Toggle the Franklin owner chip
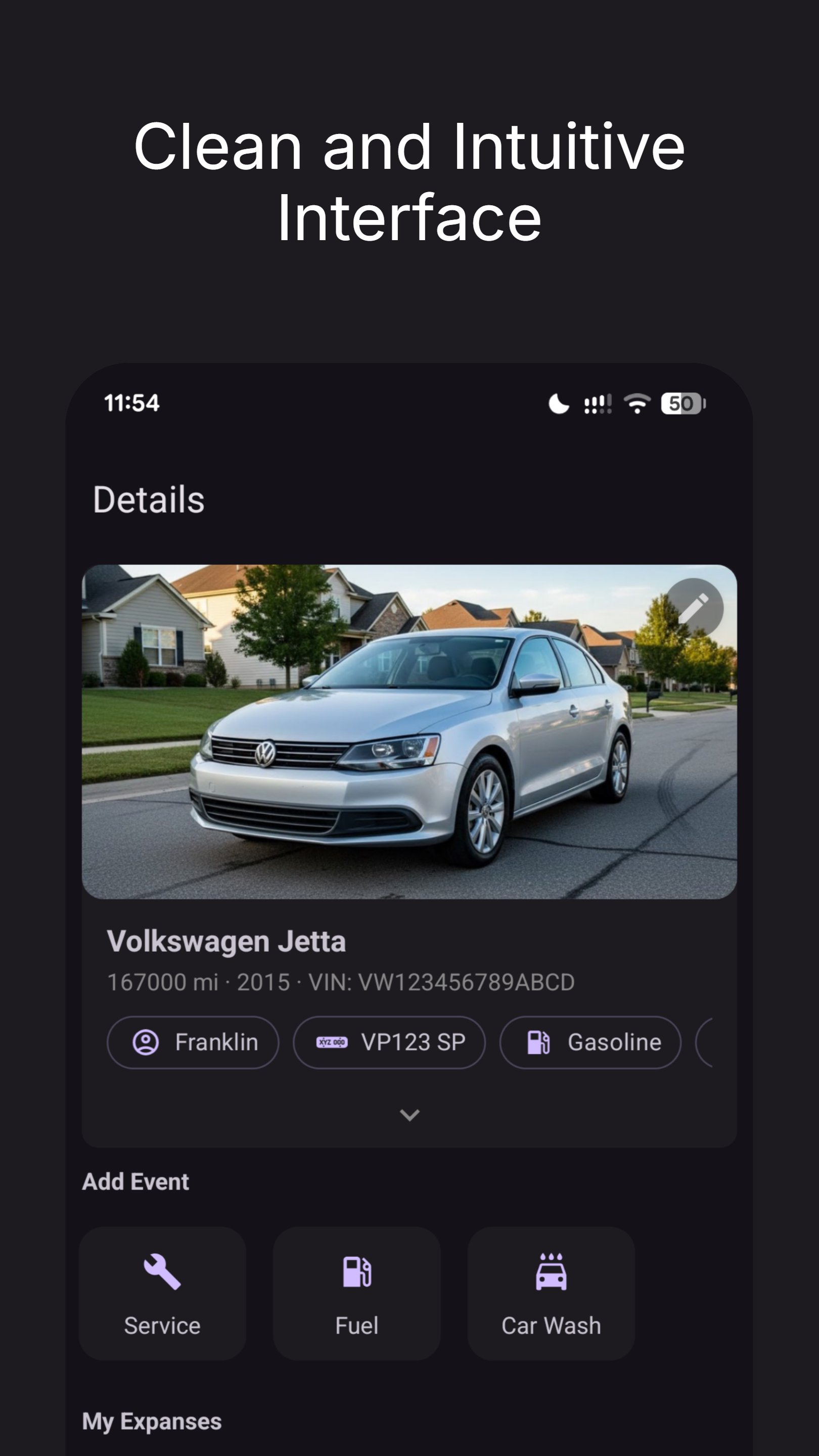 point(192,1041)
